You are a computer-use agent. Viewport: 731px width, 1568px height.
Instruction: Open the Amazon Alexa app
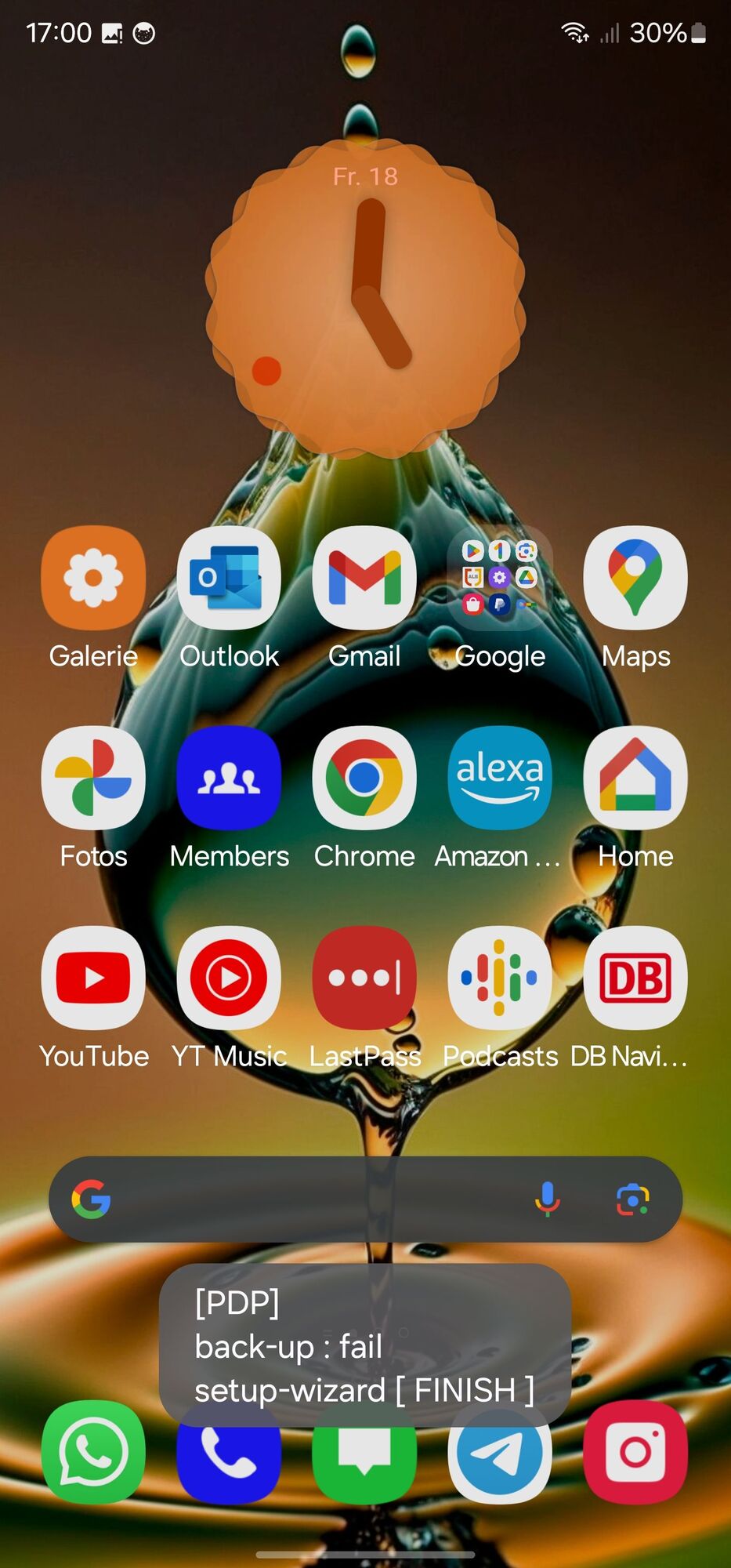click(x=500, y=778)
